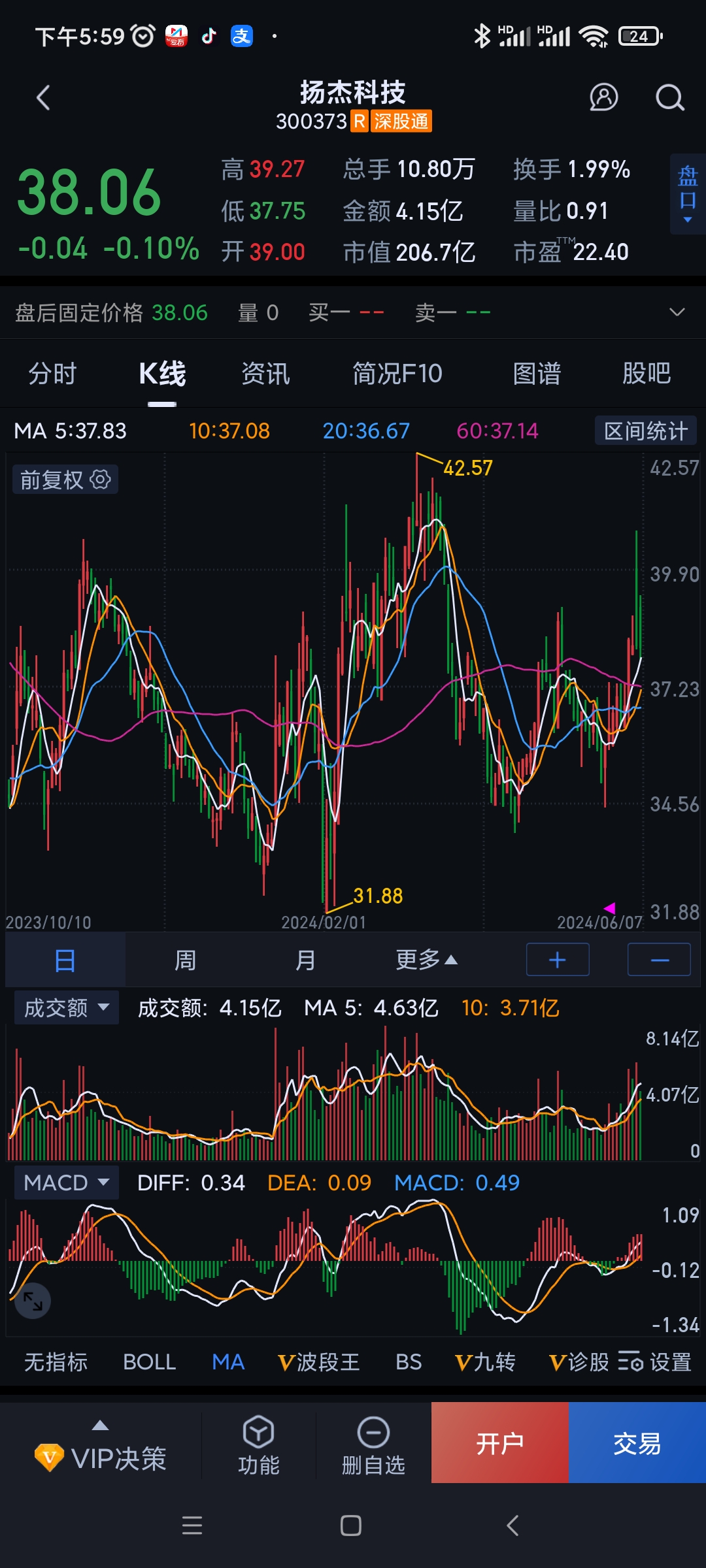Image resolution: width=706 pixels, height=1568 pixels.
Task: Tap the 开户 button
Action: point(500,1443)
